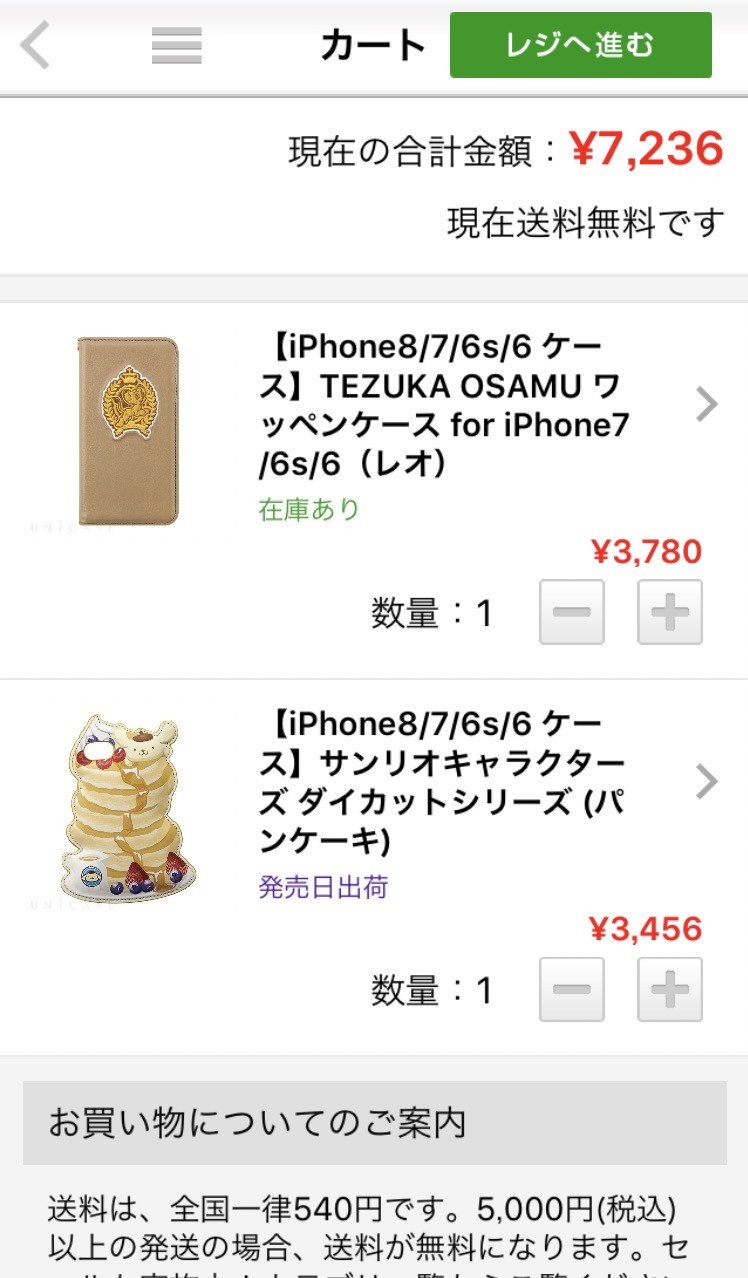Open the TEZUKA OSAMU case details
The height and width of the screenshot is (1278, 748).
[707, 405]
